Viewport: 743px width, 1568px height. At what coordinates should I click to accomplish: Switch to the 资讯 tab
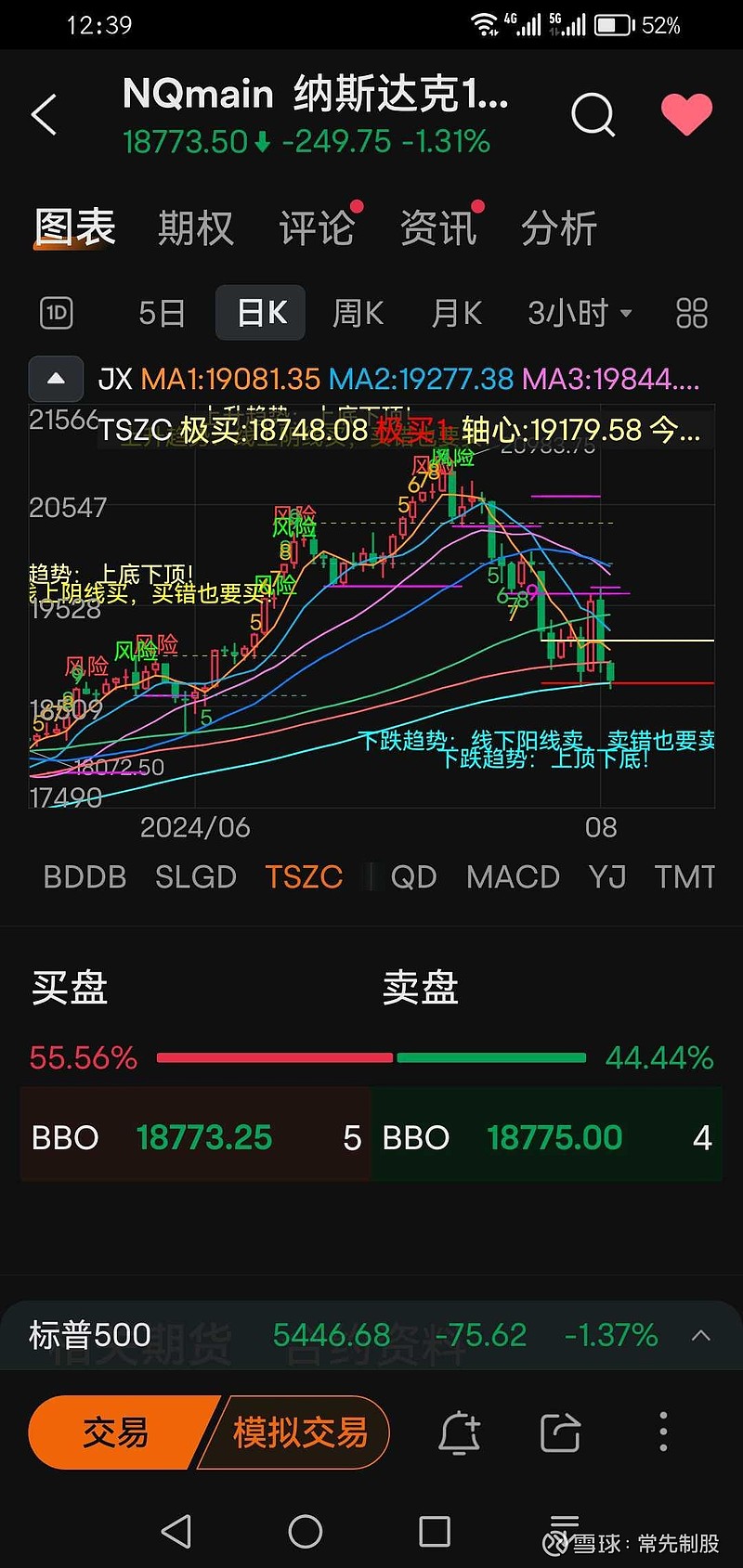pos(438,227)
